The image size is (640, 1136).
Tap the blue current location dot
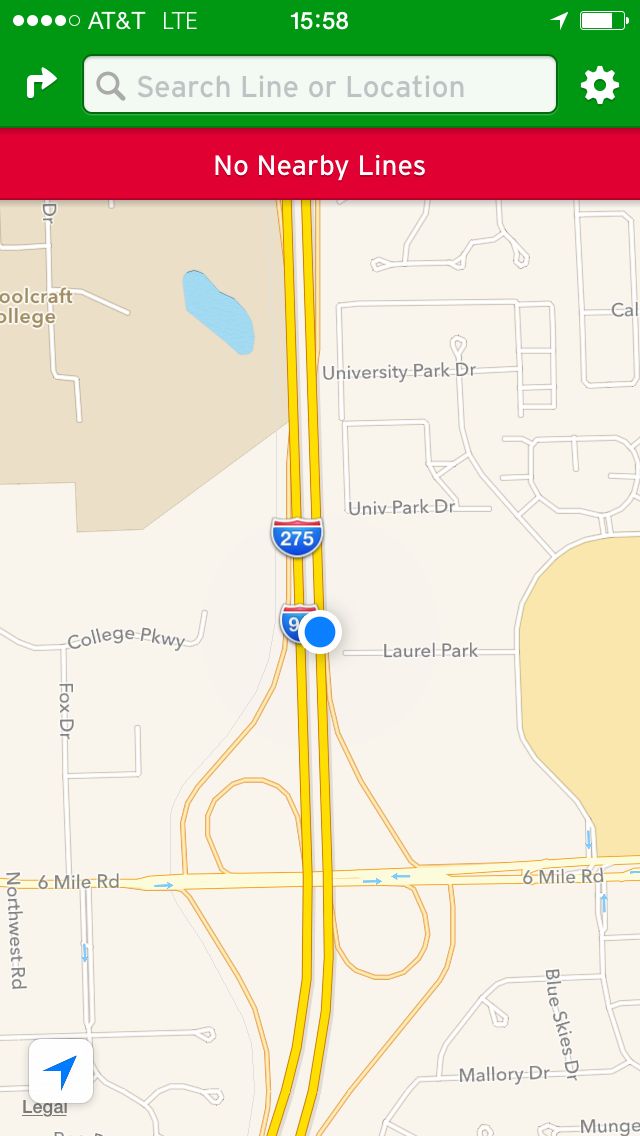tap(320, 632)
